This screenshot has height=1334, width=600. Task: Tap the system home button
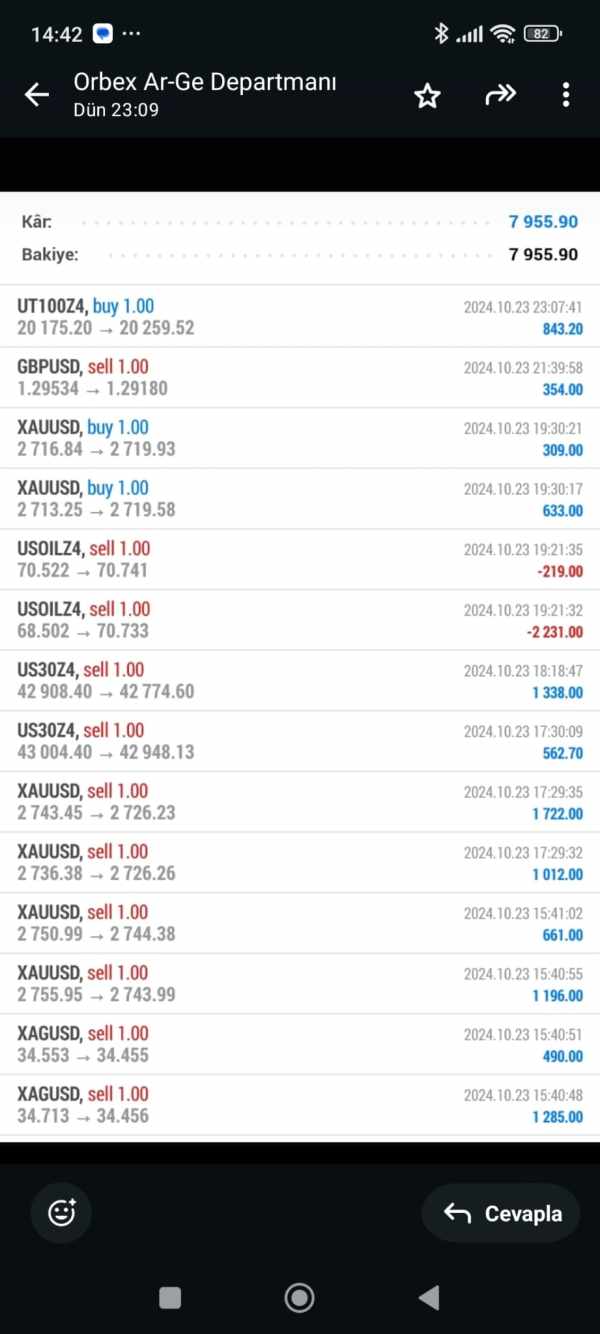click(299, 1298)
